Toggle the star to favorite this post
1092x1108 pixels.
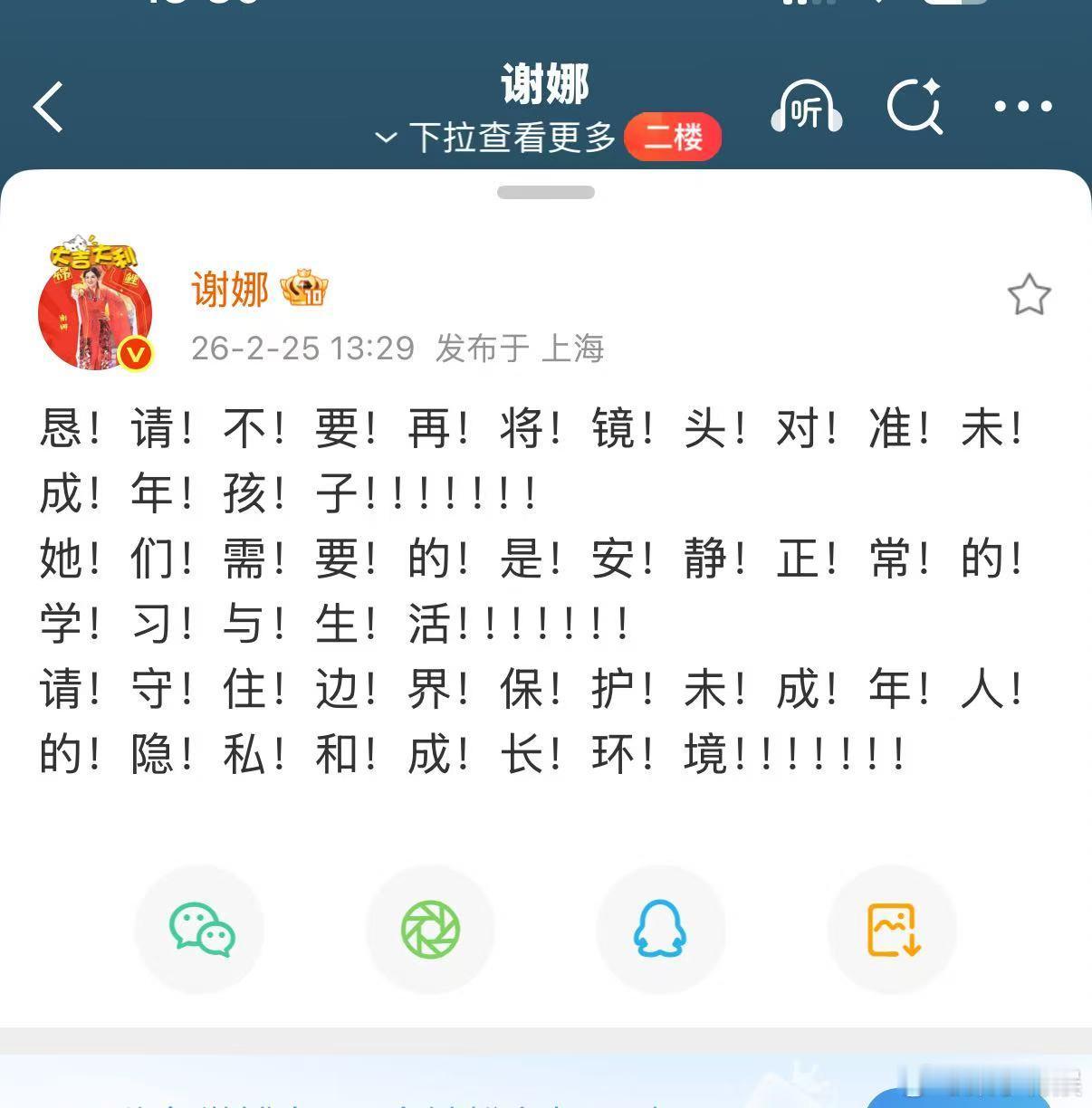coord(1030,294)
